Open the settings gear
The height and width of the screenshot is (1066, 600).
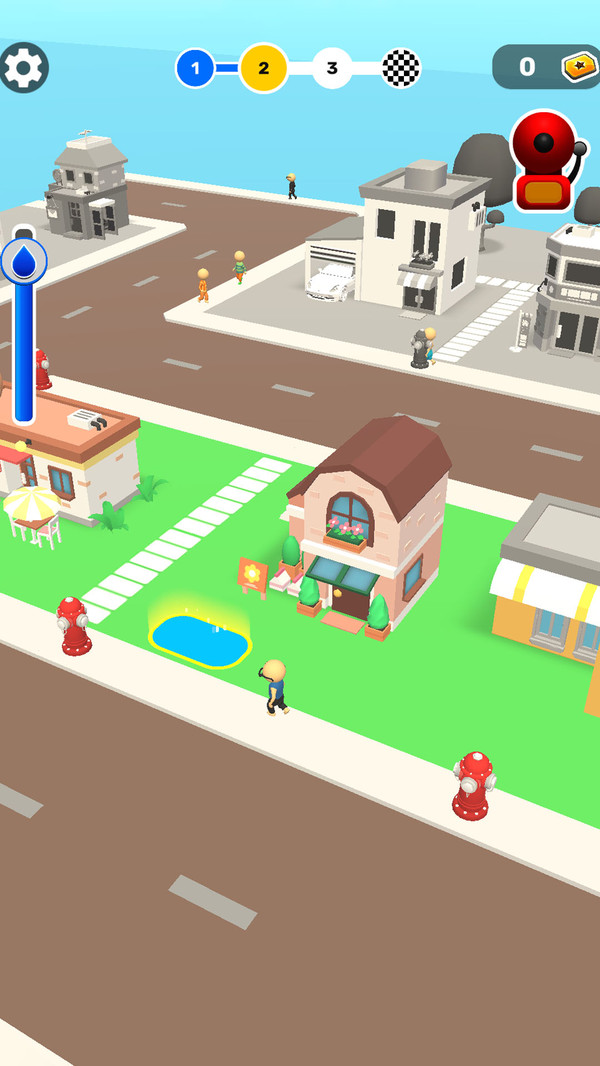pos(24,68)
